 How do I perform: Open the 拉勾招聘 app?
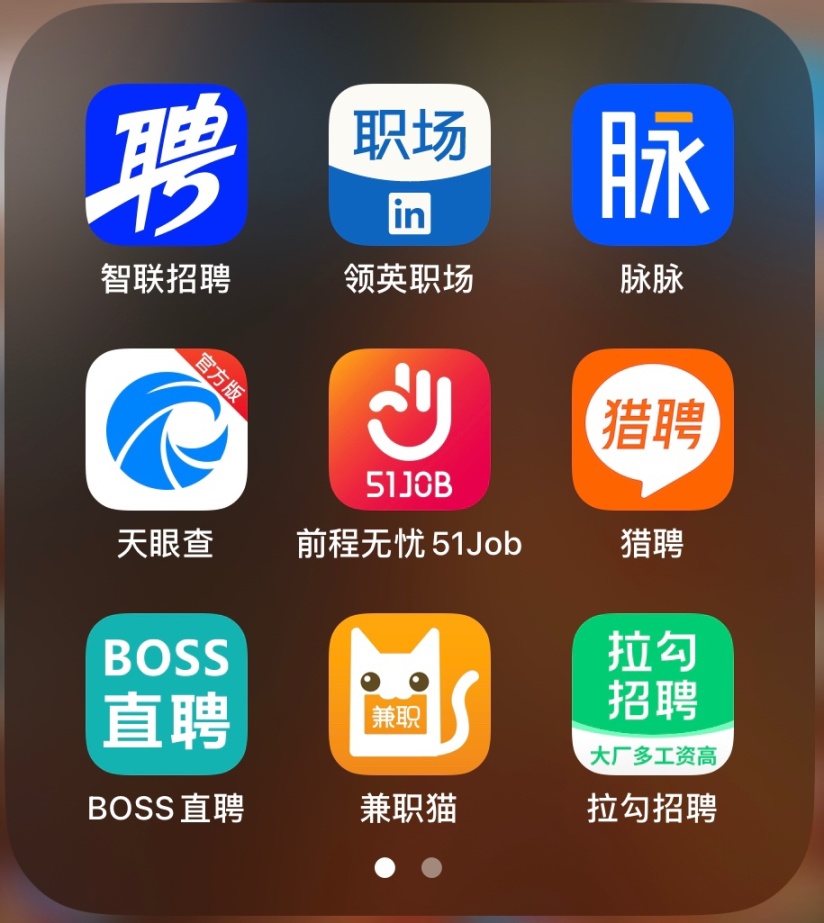[x=652, y=694]
